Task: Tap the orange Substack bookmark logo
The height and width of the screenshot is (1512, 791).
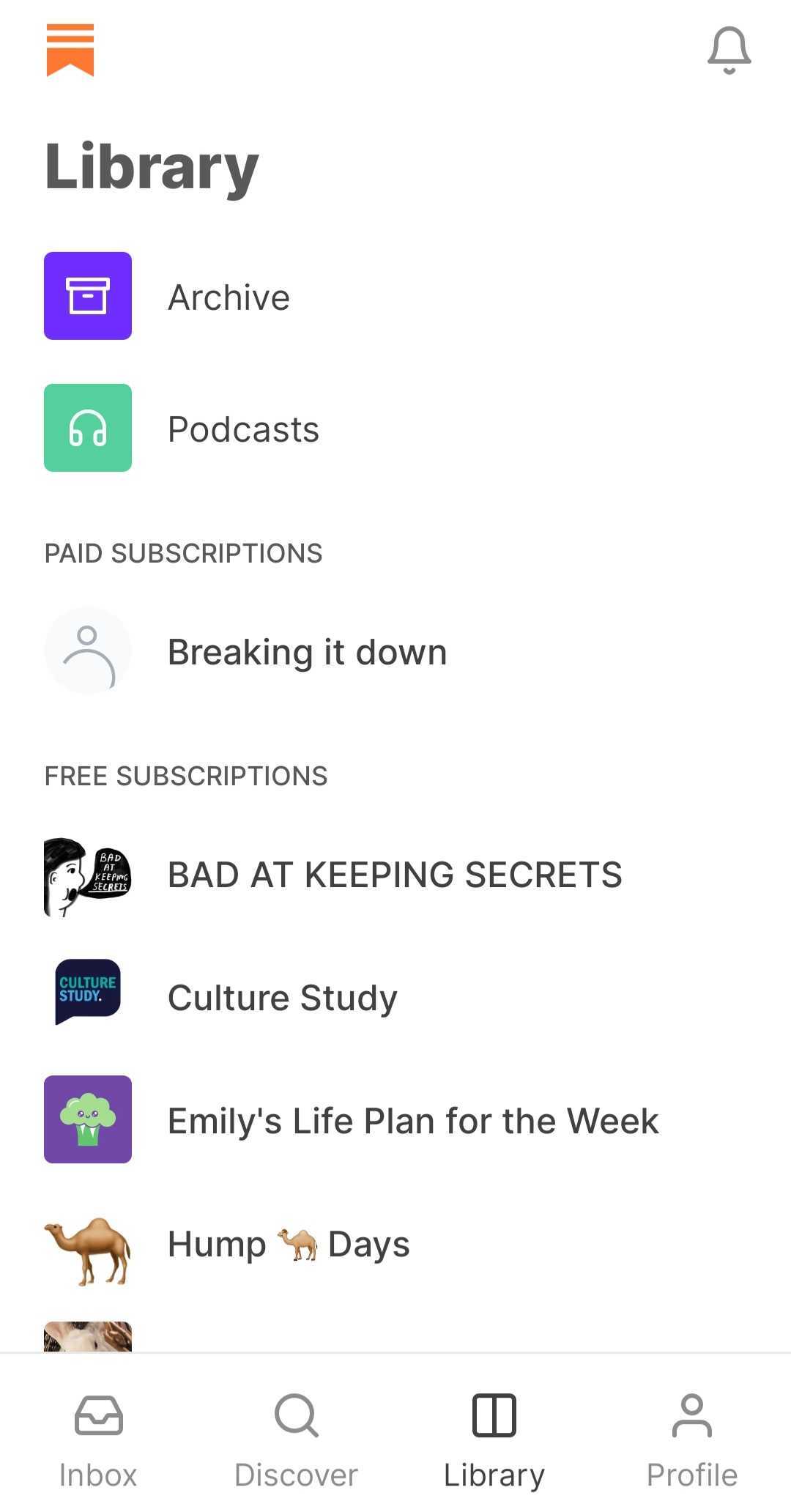Action: [x=71, y=49]
